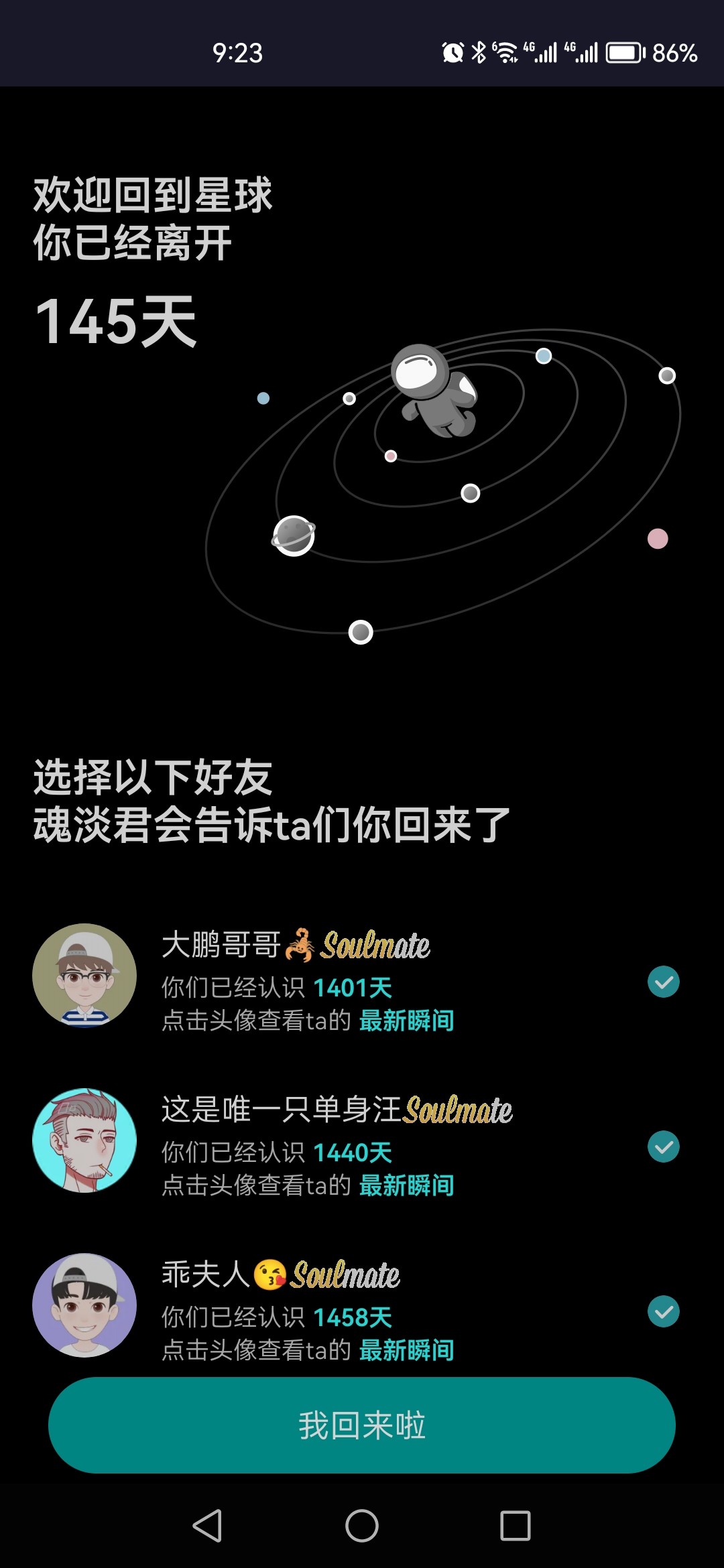Open 大鹏哥哥's avatar to view moments
Image resolution: width=724 pixels, height=1568 pixels.
coord(84,976)
